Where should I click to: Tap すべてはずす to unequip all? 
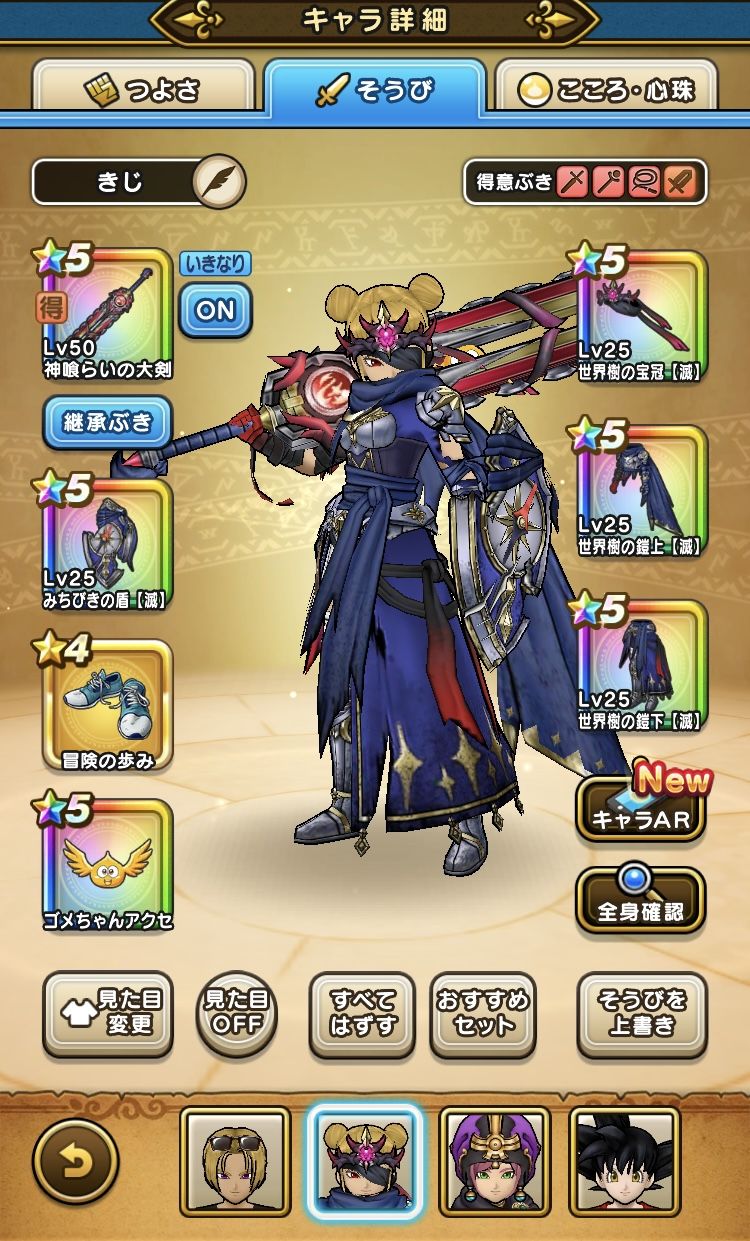363,1012
